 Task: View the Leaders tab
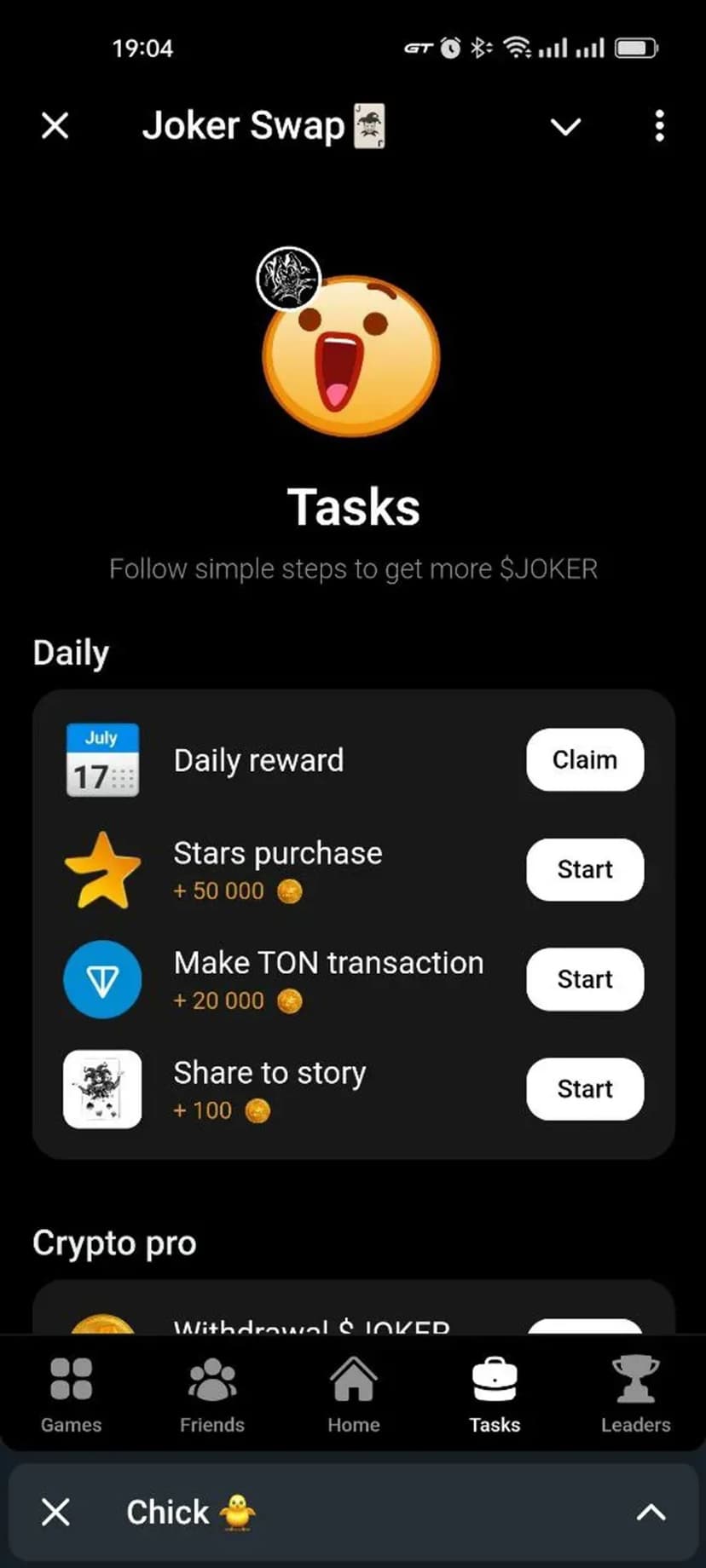point(635,1394)
